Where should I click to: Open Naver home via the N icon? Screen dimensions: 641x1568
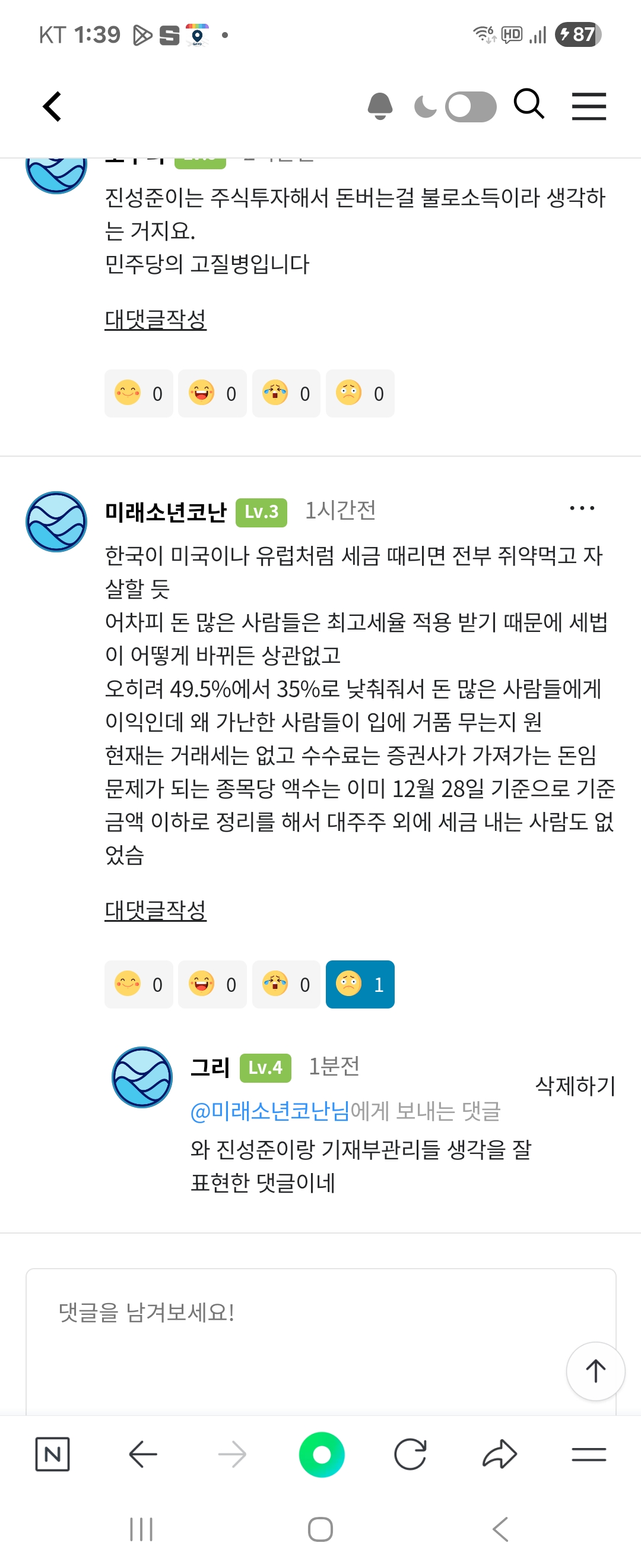pos(53,1454)
